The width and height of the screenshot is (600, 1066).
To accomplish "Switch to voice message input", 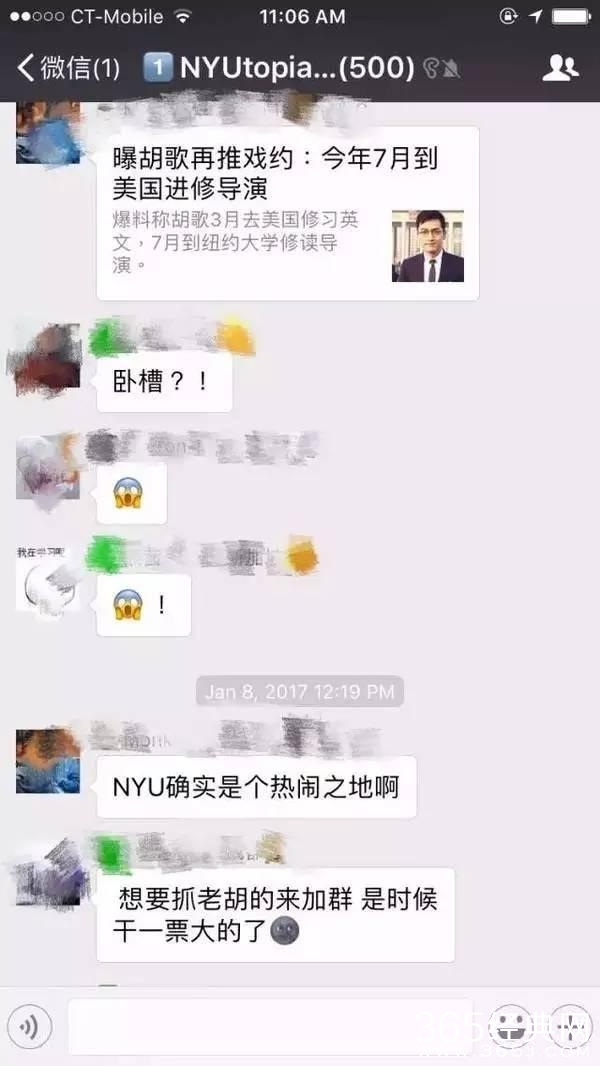I will [x=30, y=1026].
